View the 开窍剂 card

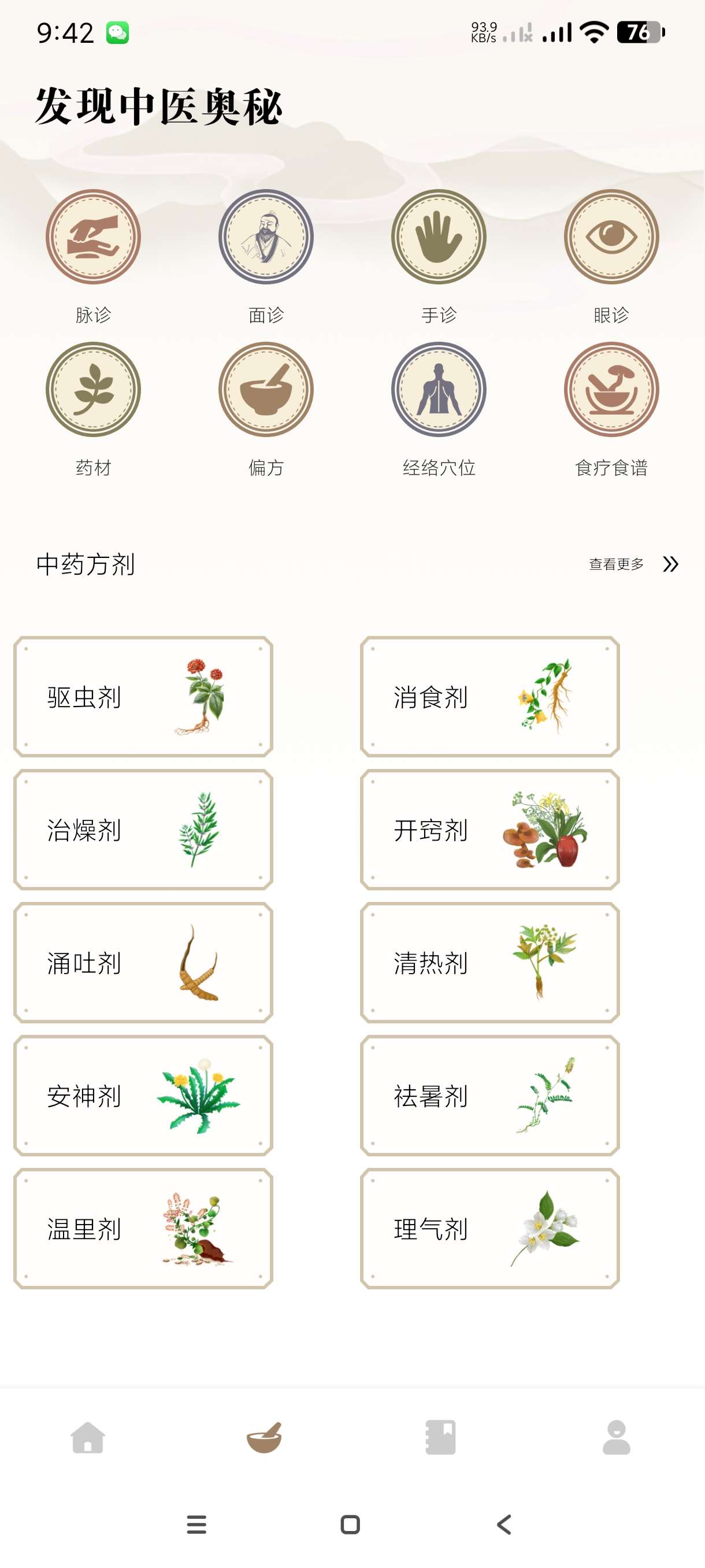click(489, 829)
